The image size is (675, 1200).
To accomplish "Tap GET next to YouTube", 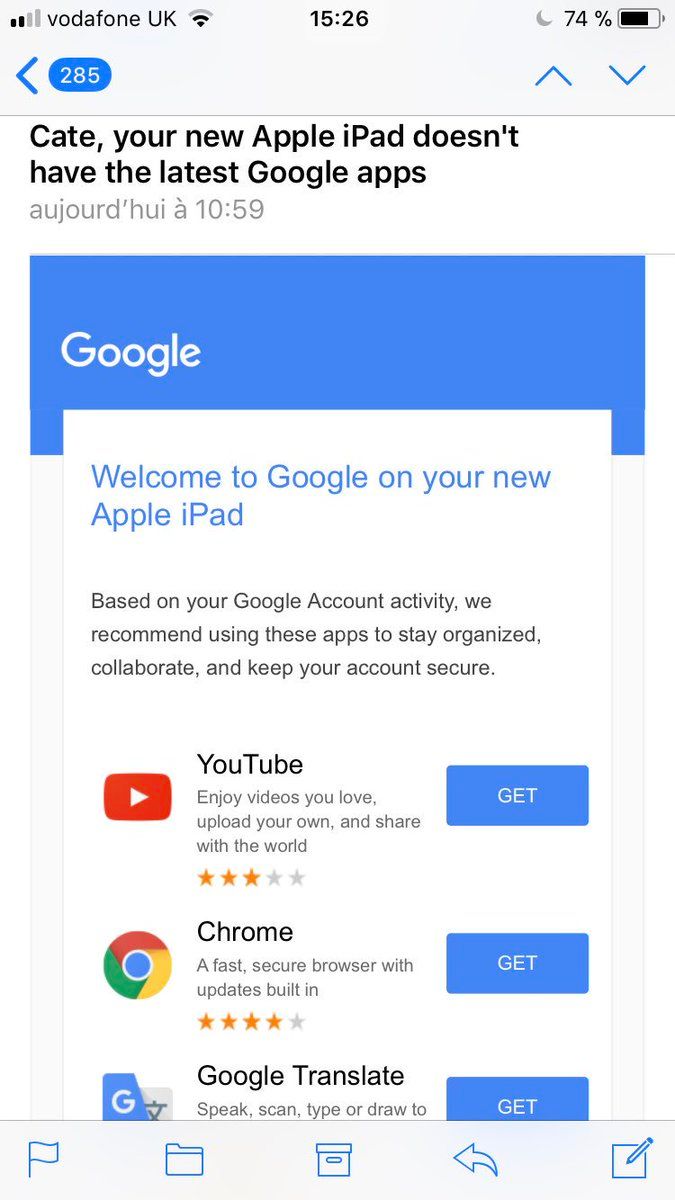I will [517, 795].
